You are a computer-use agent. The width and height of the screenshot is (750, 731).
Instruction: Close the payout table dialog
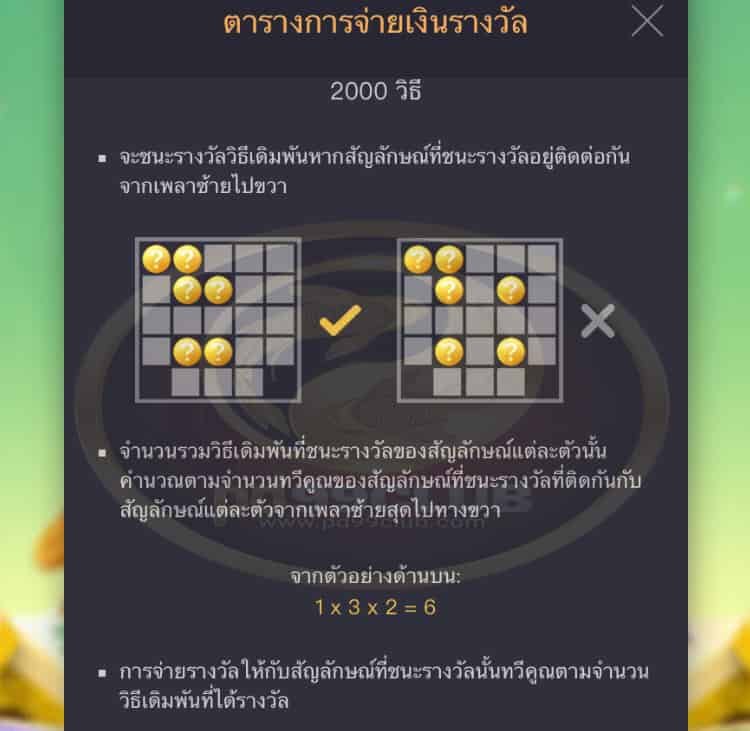click(647, 21)
